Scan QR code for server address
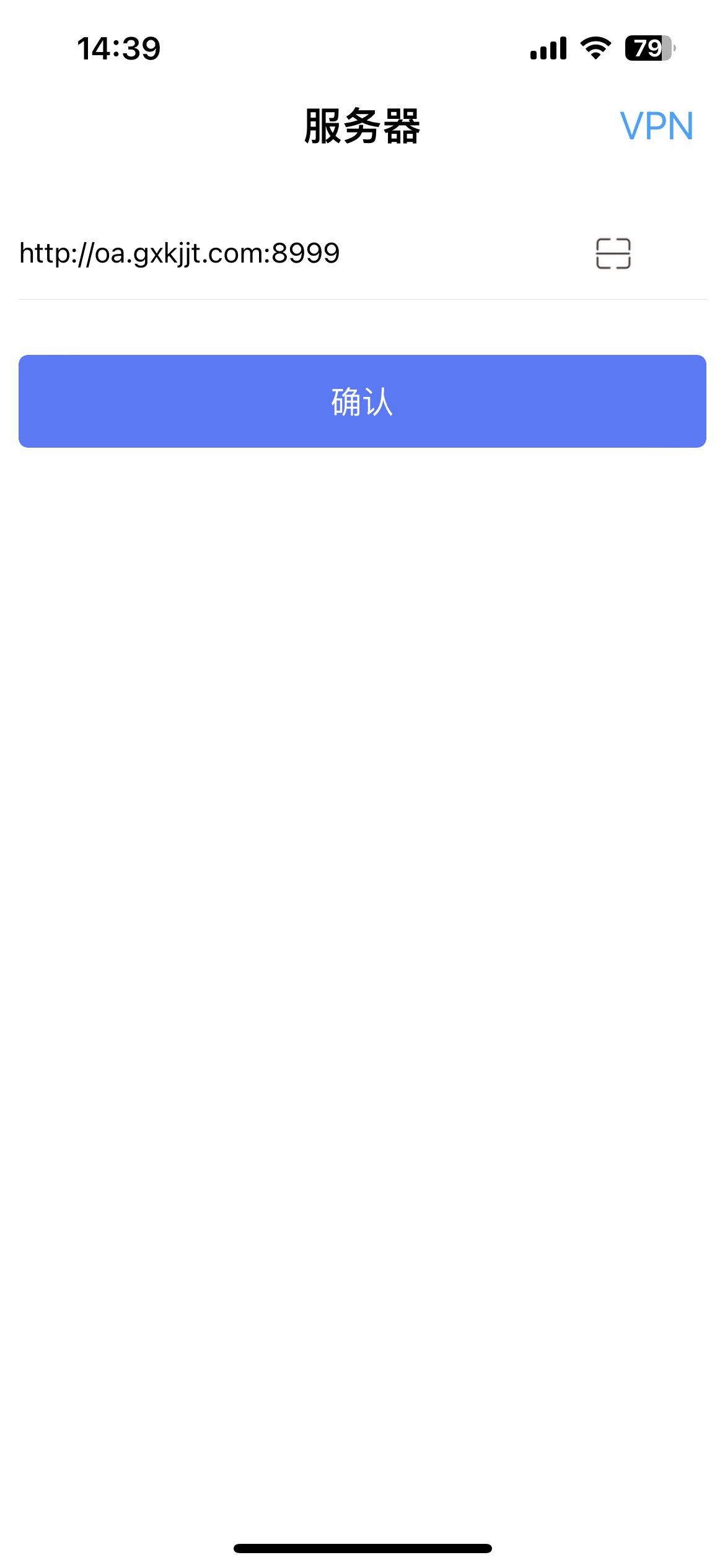 coord(613,253)
